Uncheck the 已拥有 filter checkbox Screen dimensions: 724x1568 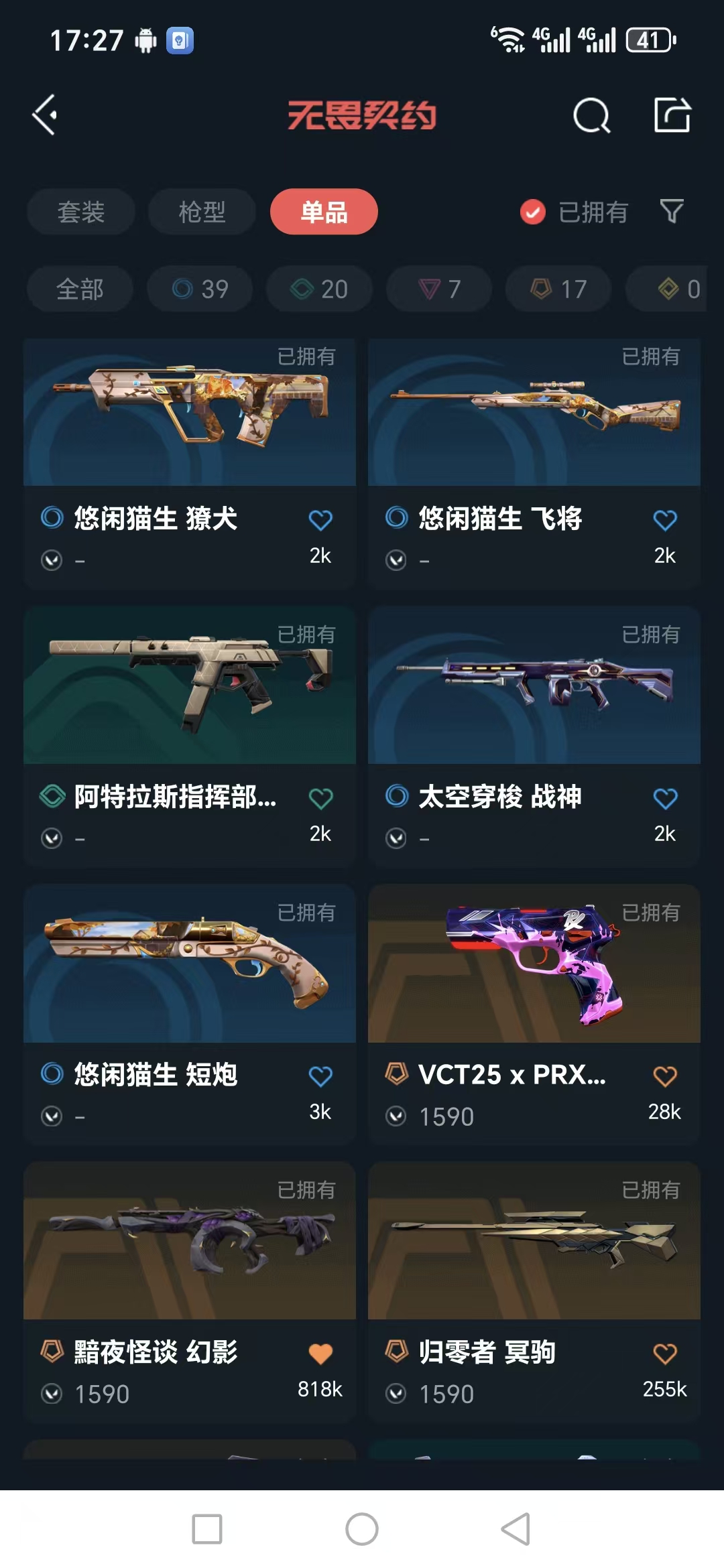[533, 212]
